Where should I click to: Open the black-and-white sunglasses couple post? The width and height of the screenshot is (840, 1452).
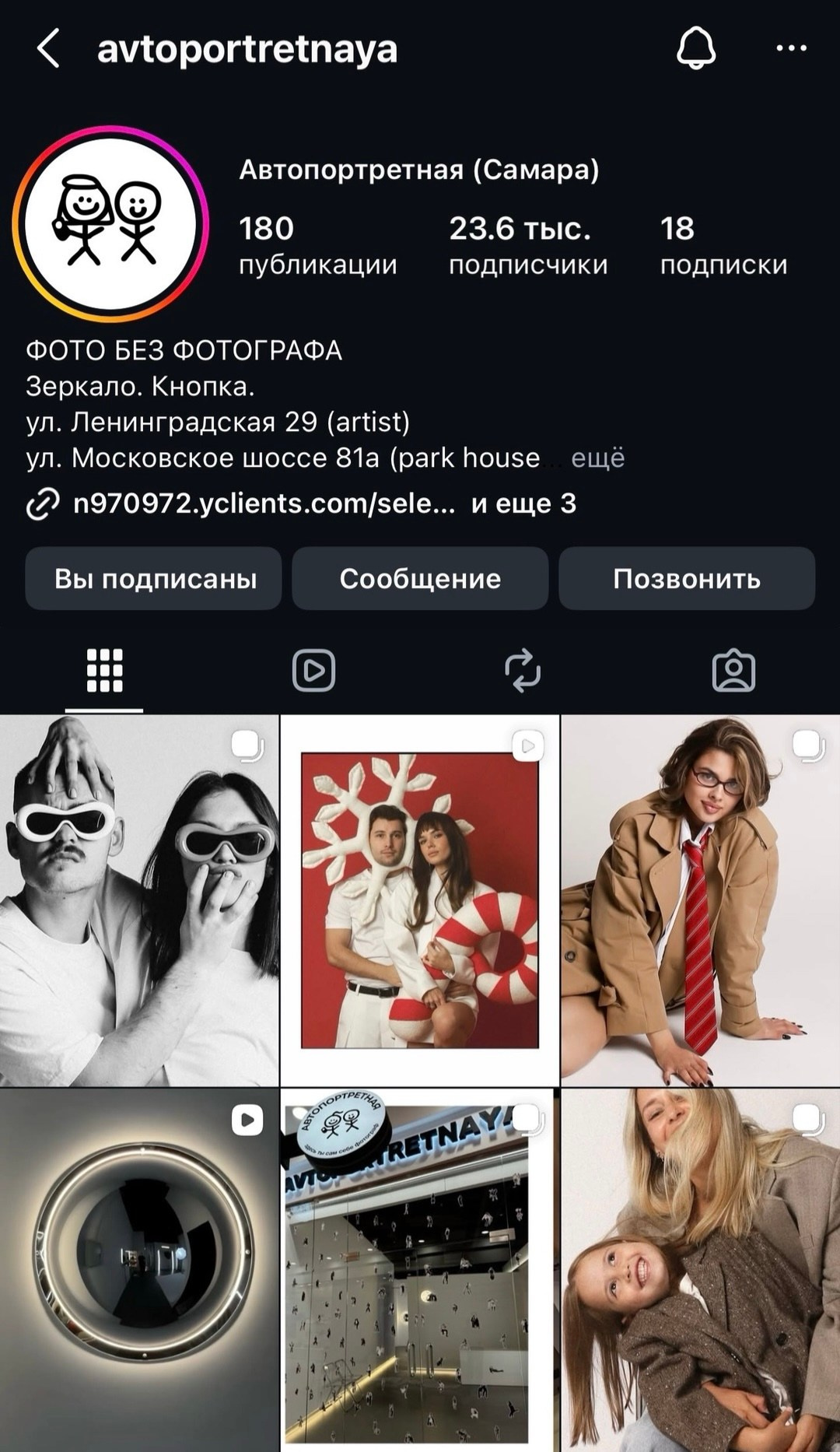point(139,900)
